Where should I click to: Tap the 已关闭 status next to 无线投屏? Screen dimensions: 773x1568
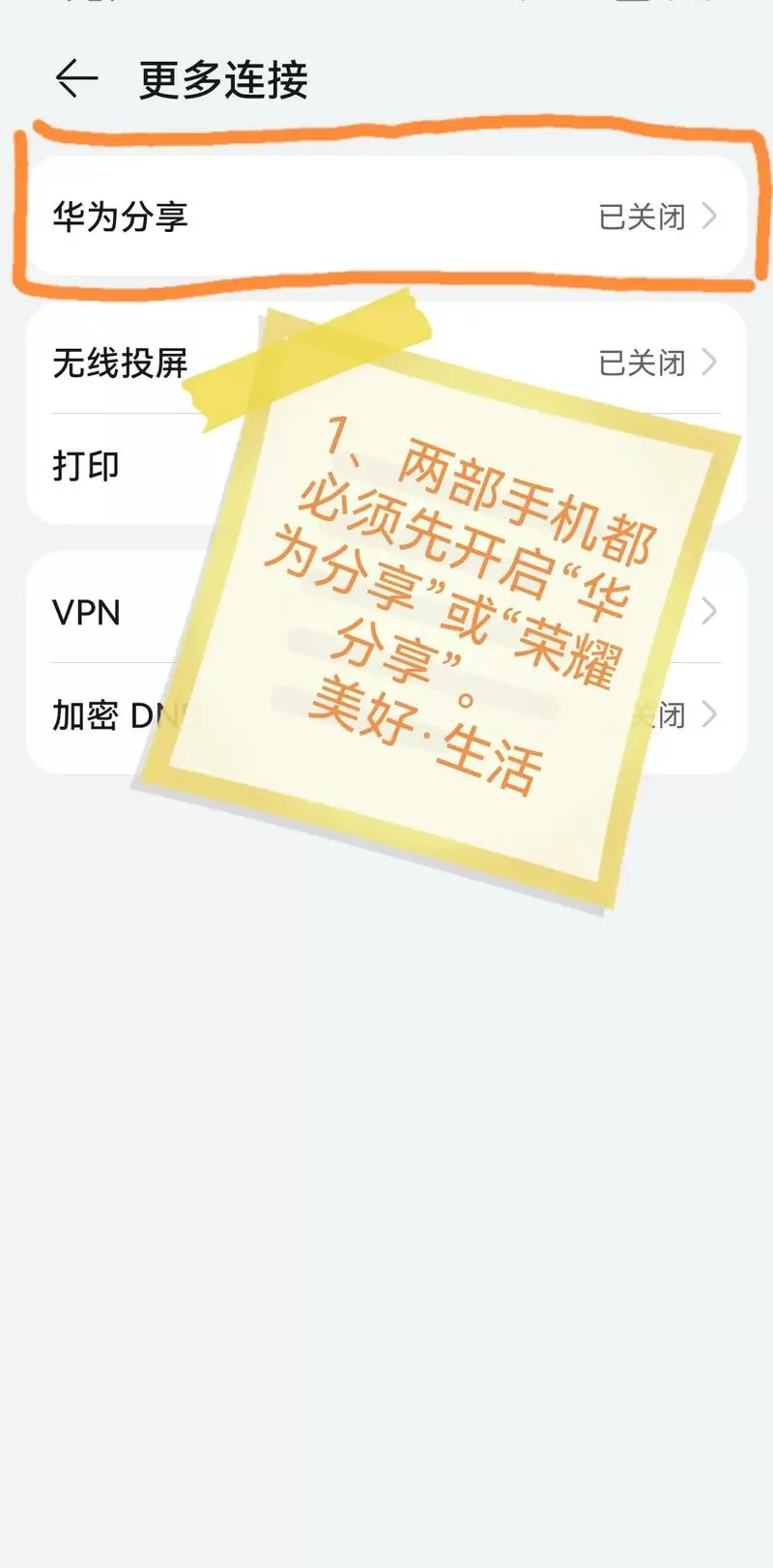pos(641,364)
